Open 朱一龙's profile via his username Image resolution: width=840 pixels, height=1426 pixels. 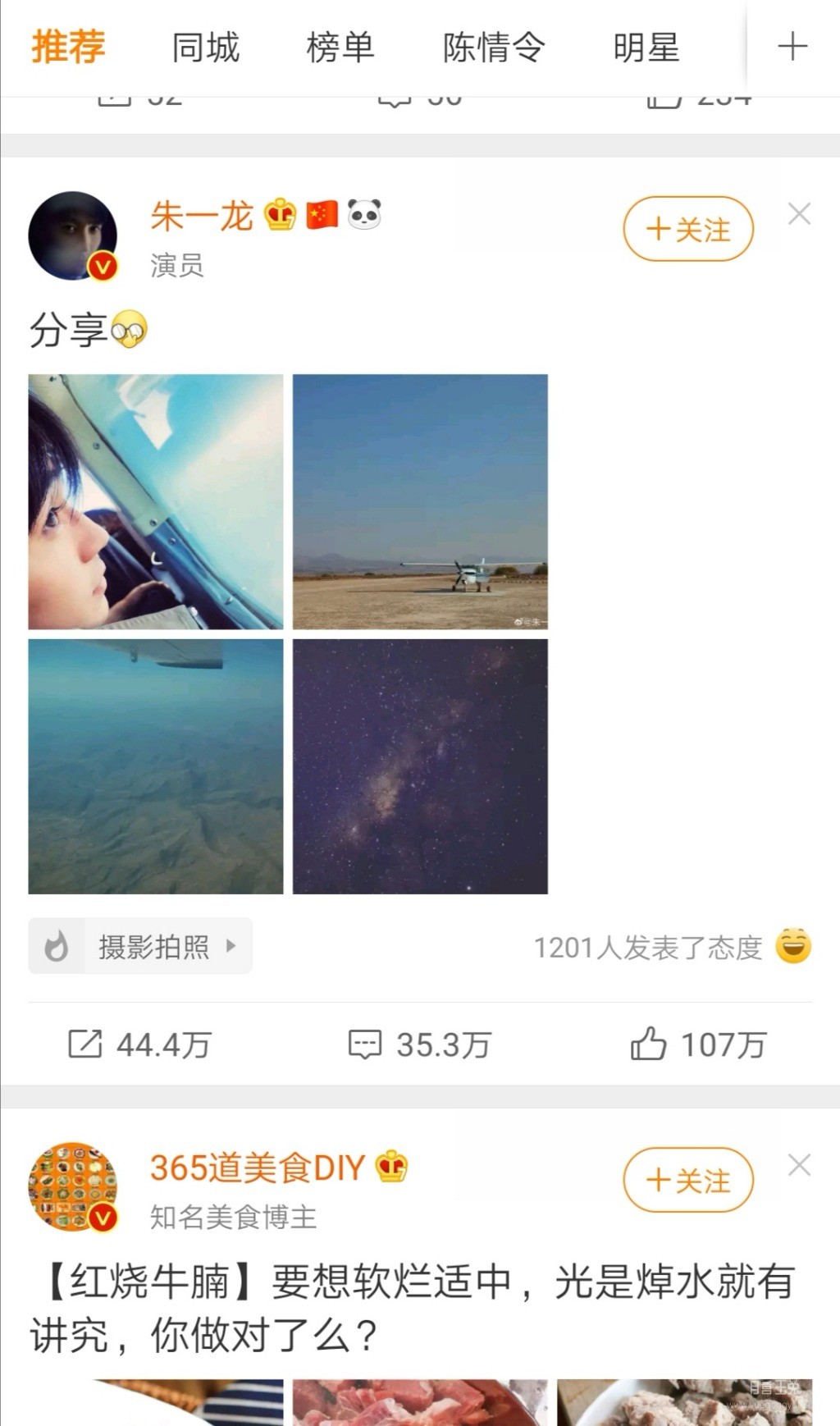pos(201,216)
